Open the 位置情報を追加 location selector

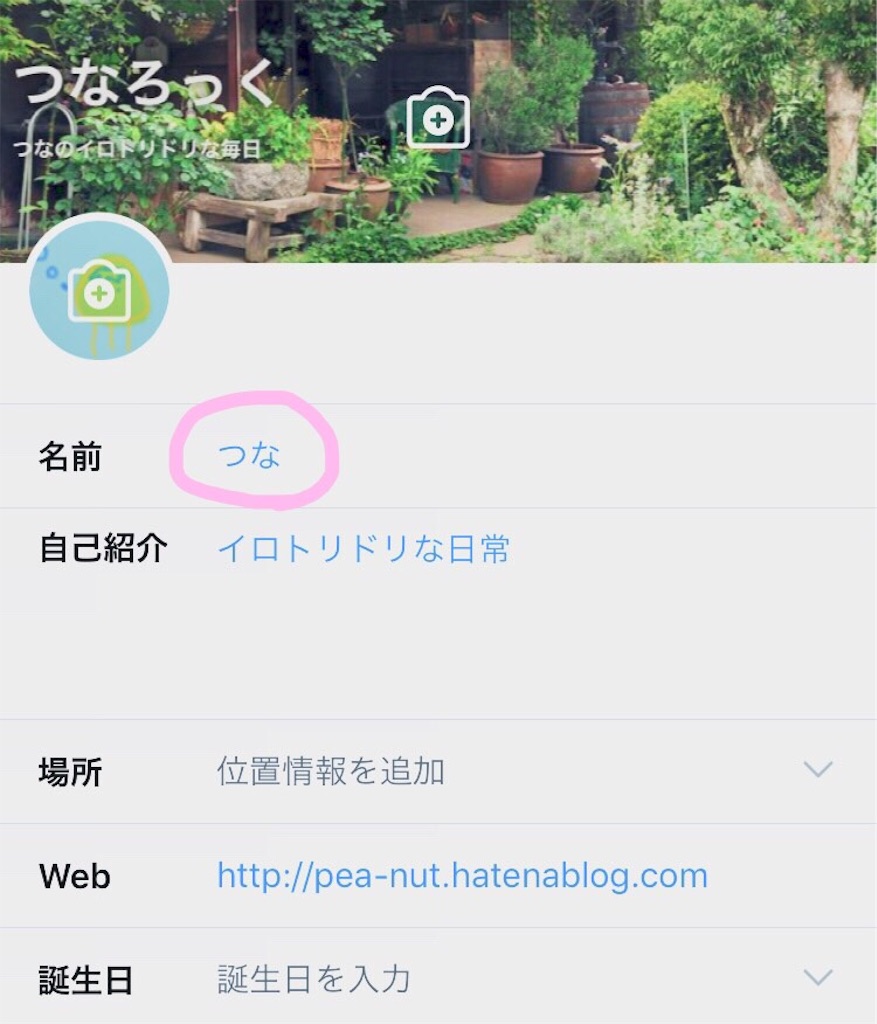(330, 771)
